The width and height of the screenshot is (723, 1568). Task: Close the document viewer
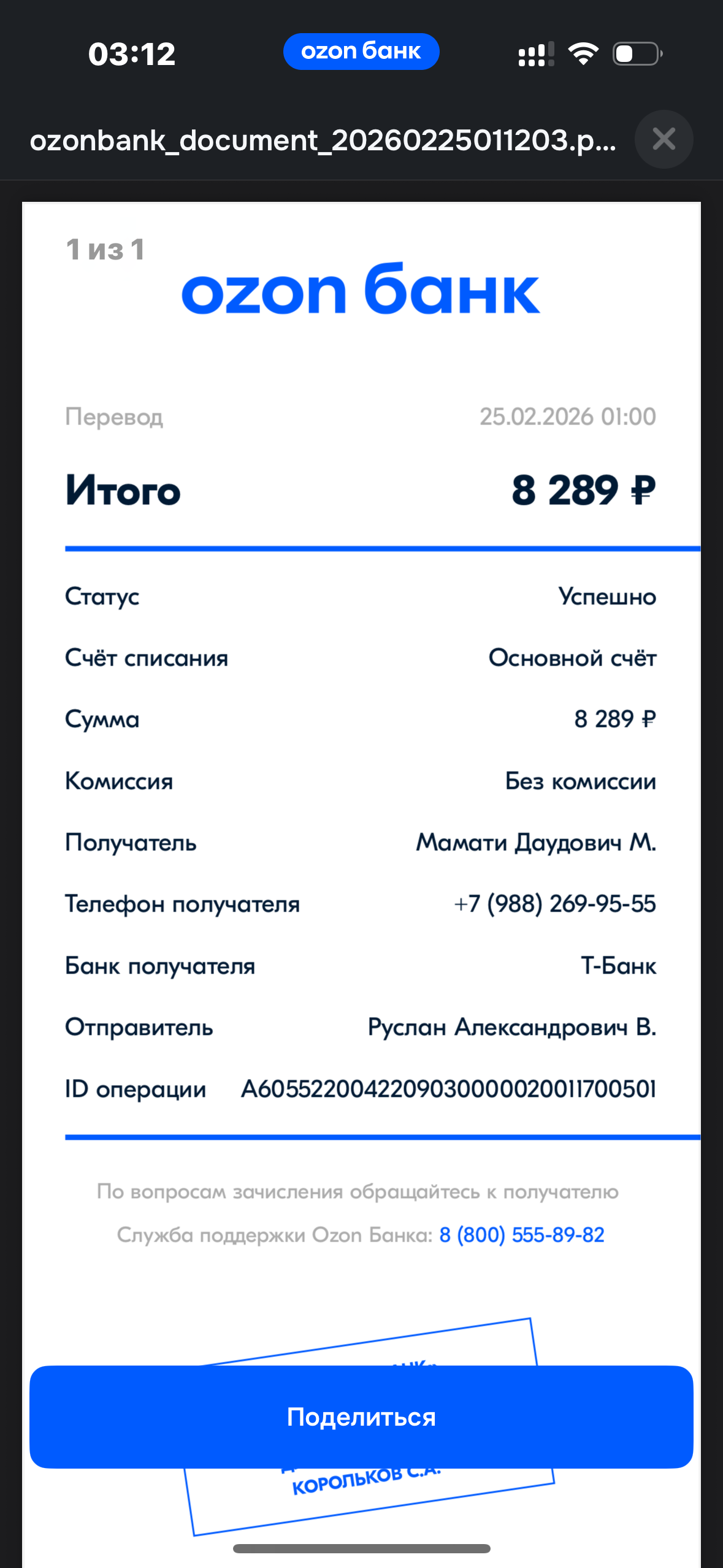[664, 139]
